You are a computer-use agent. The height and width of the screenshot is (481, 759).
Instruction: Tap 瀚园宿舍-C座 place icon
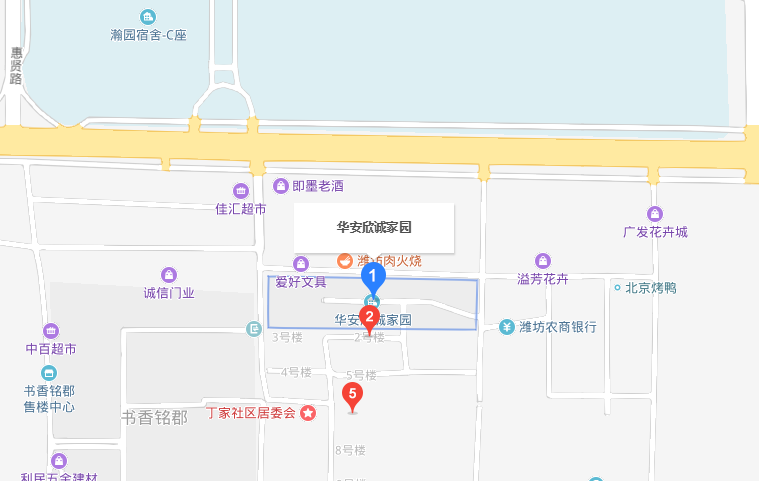(148, 16)
